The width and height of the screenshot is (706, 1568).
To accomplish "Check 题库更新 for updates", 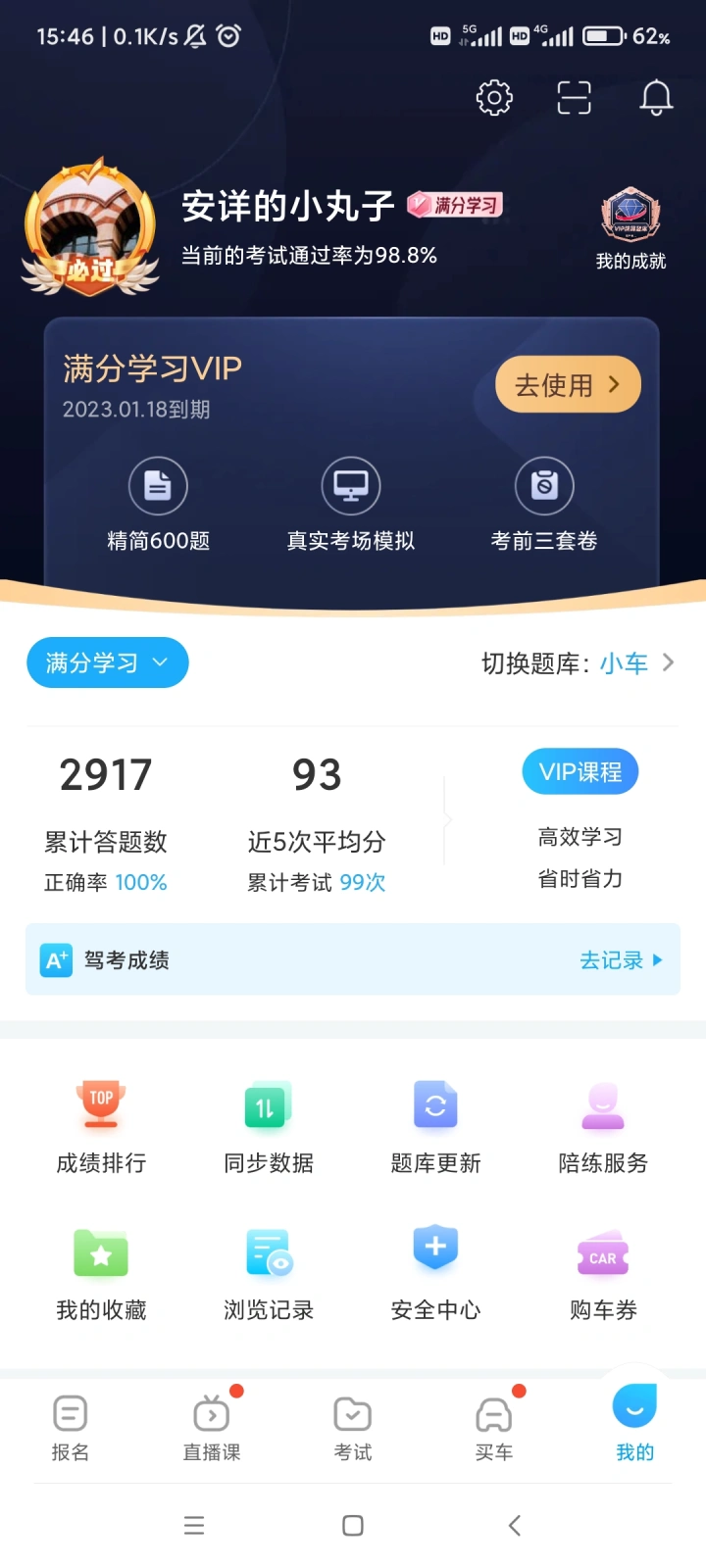I will [x=435, y=1127].
